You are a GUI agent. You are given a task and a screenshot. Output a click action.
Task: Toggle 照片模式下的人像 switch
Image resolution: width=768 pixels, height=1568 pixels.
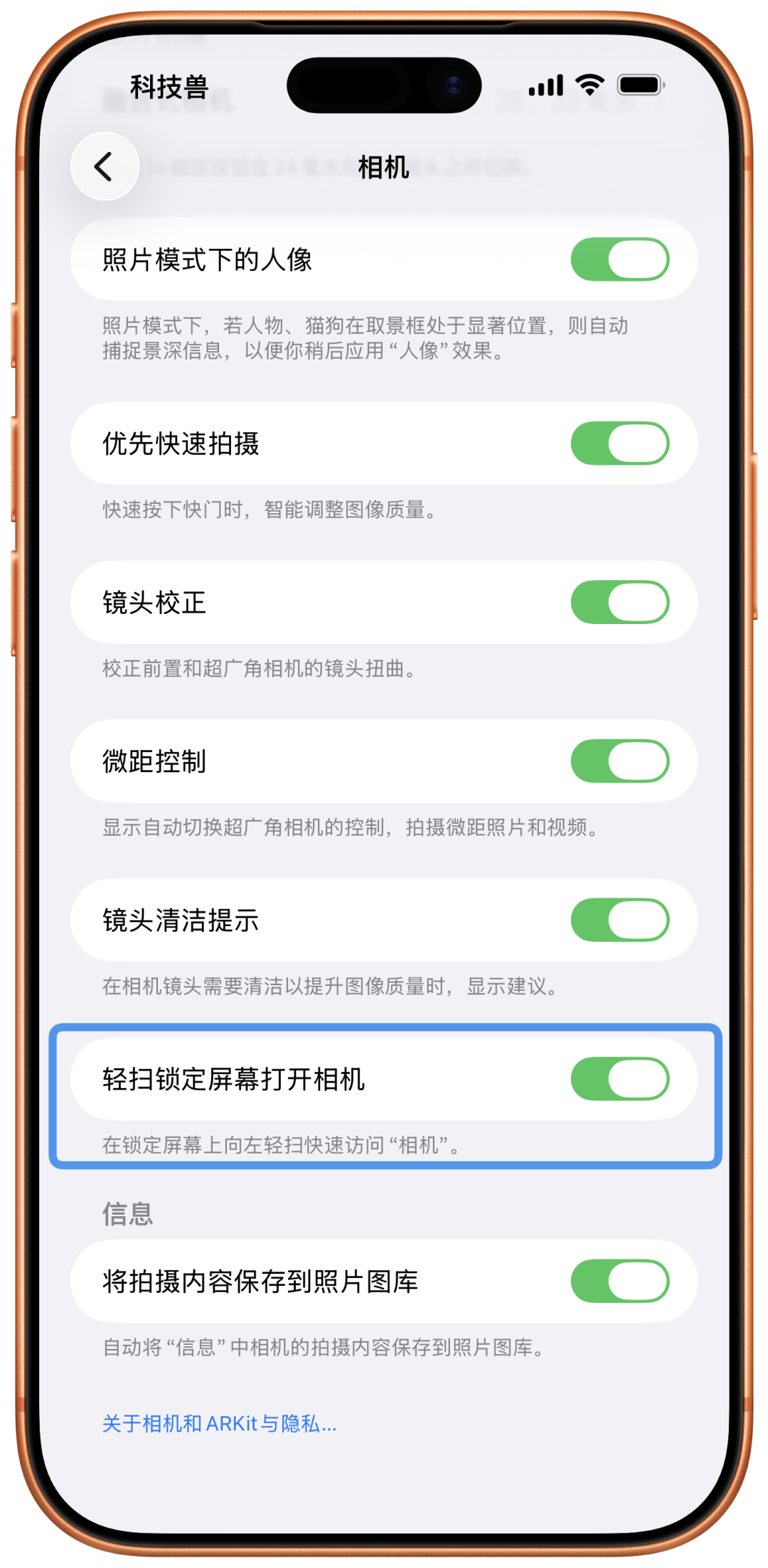click(x=619, y=259)
